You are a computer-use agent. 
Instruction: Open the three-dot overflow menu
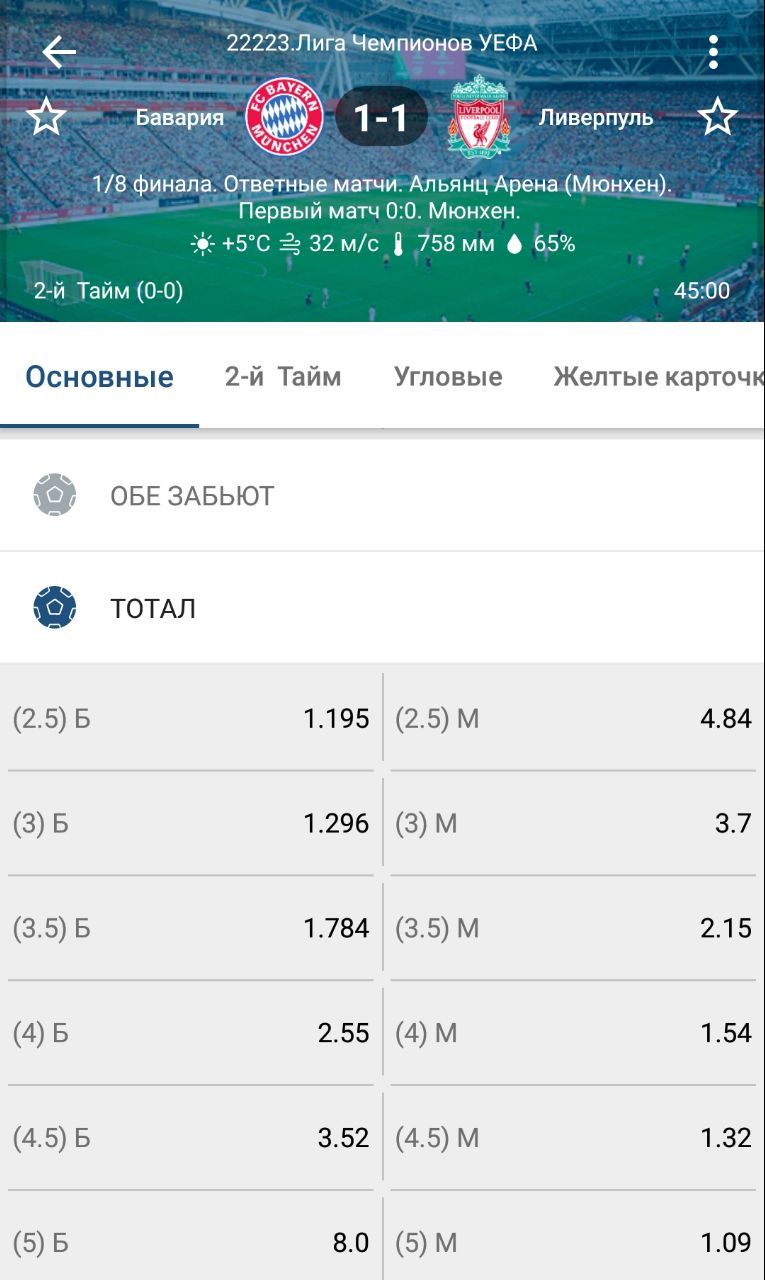713,52
